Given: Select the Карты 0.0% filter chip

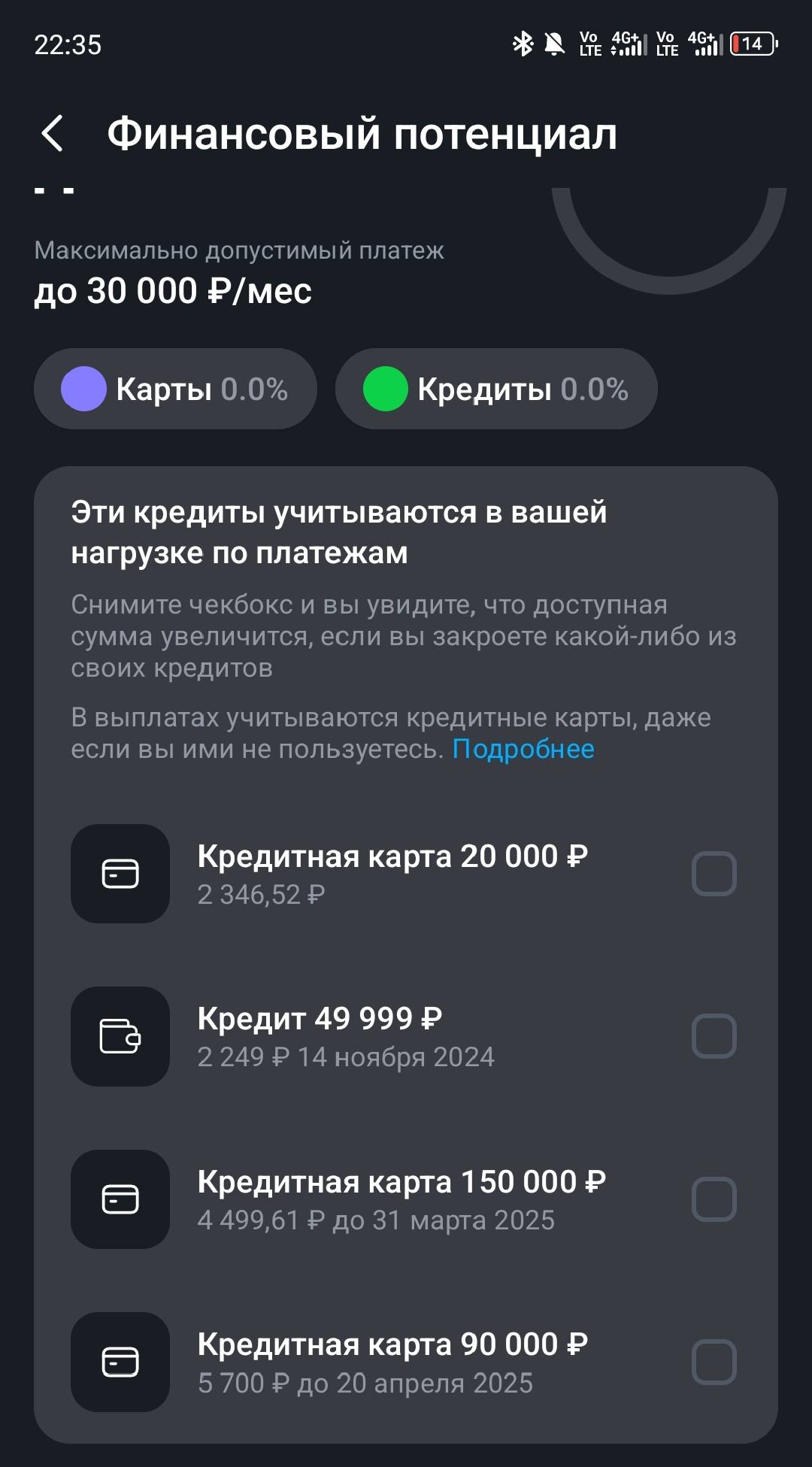Looking at the screenshot, I should tap(176, 389).
